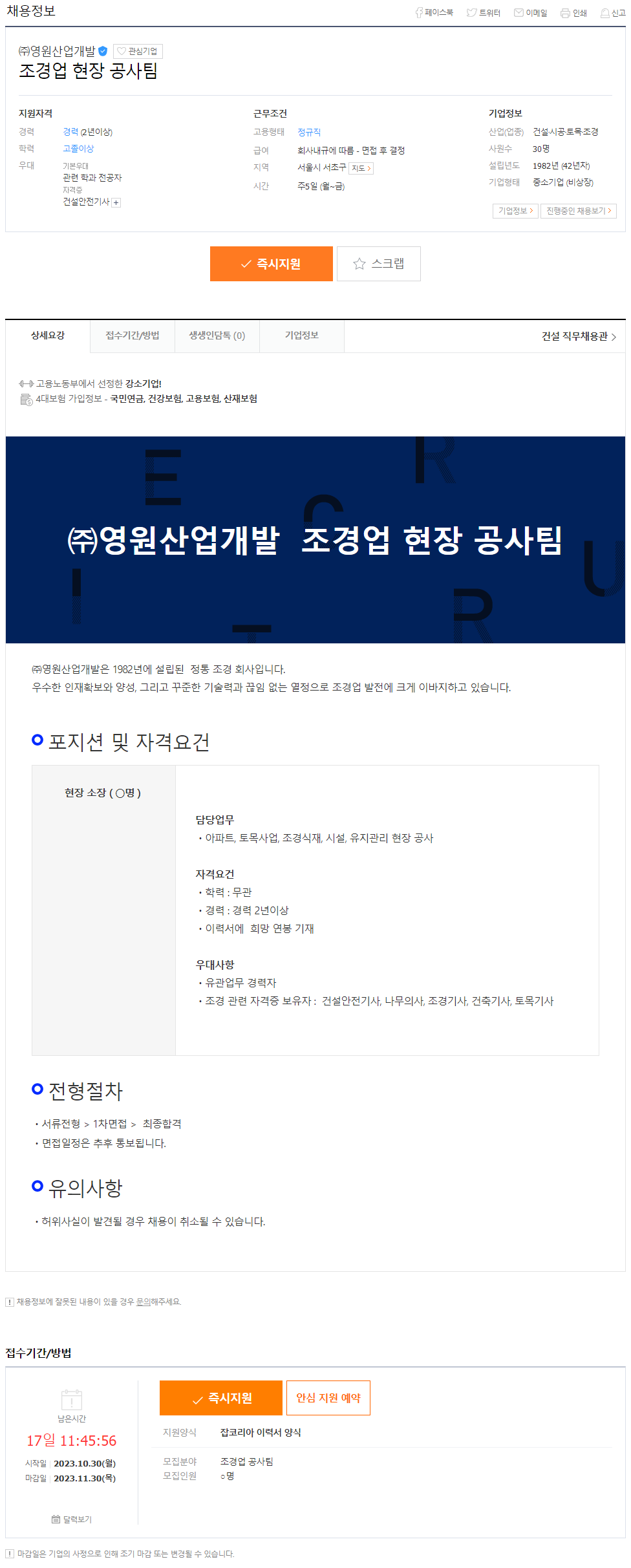Viewport: 631px width, 1568px height.
Task: Share this posting to 트위터
Action: [x=484, y=13]
